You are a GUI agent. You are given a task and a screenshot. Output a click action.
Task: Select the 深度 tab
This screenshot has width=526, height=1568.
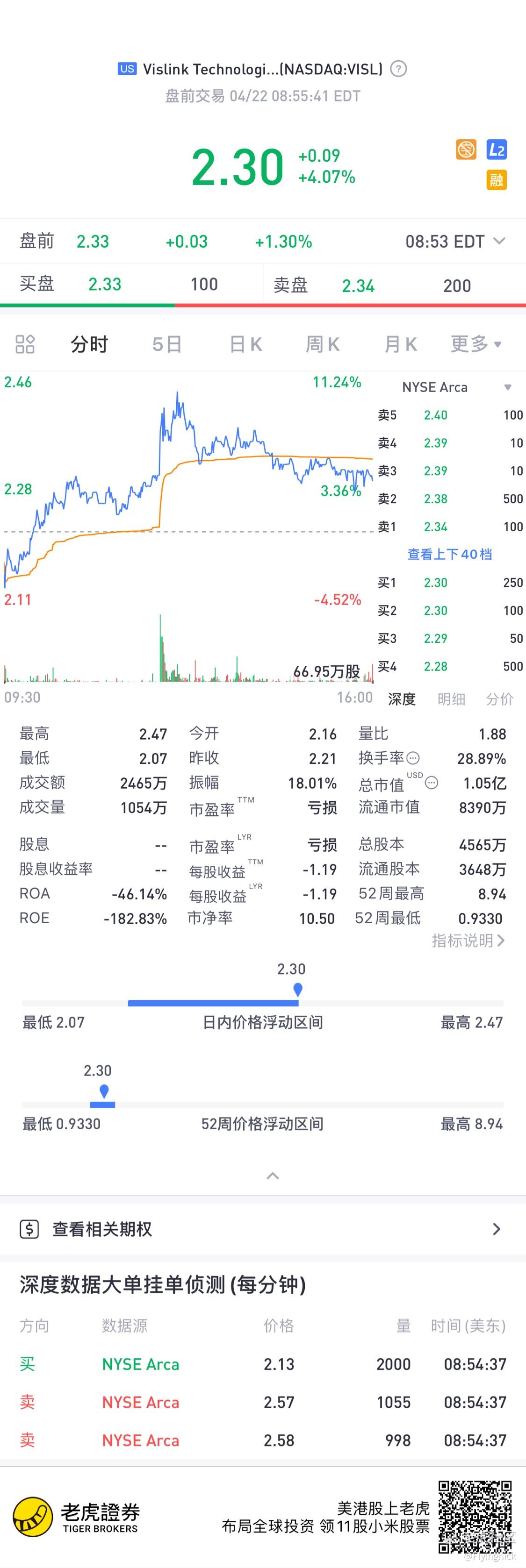(x=402, y=699)
